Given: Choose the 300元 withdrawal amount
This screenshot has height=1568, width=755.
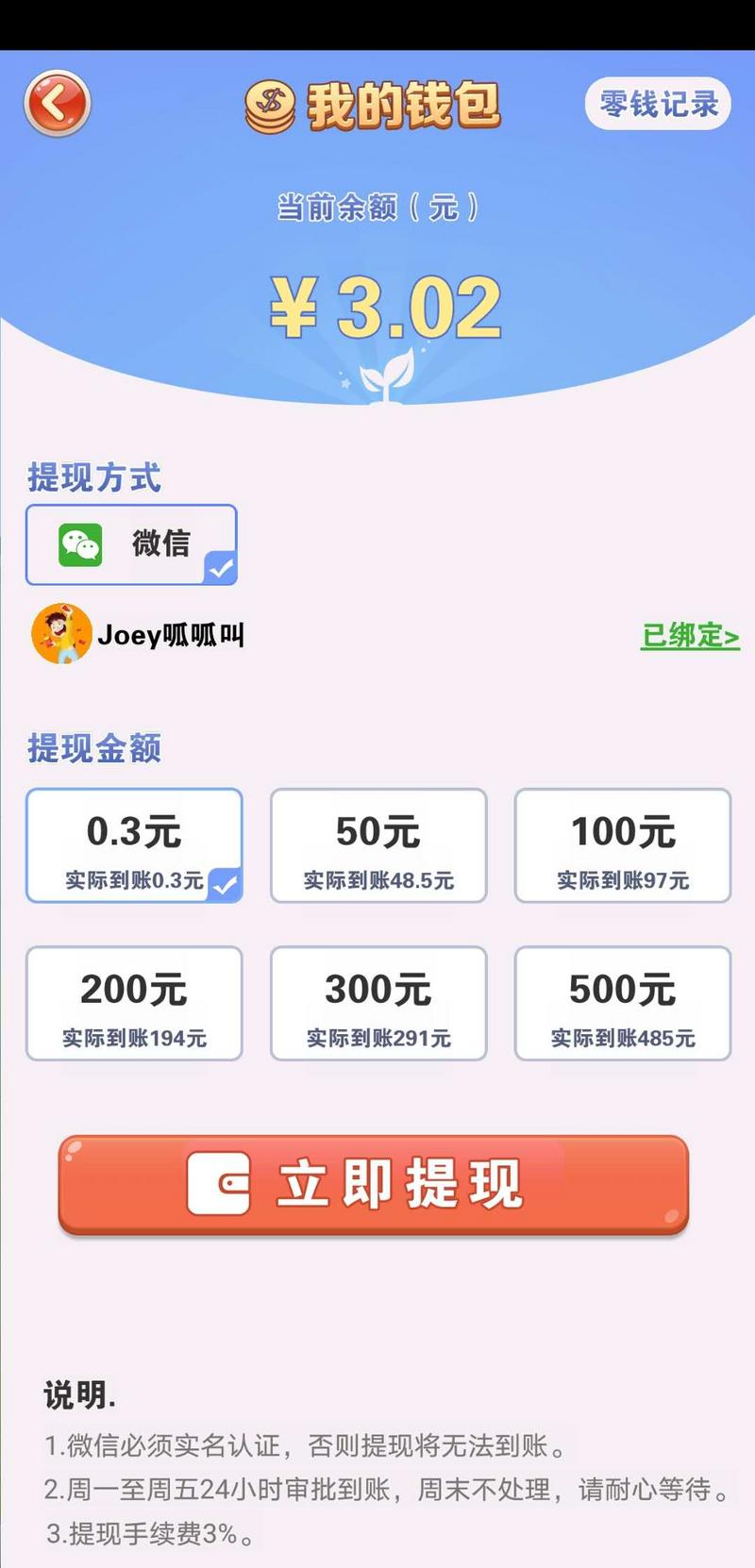Looking at the screenshot, I should tap(378, 1003).
